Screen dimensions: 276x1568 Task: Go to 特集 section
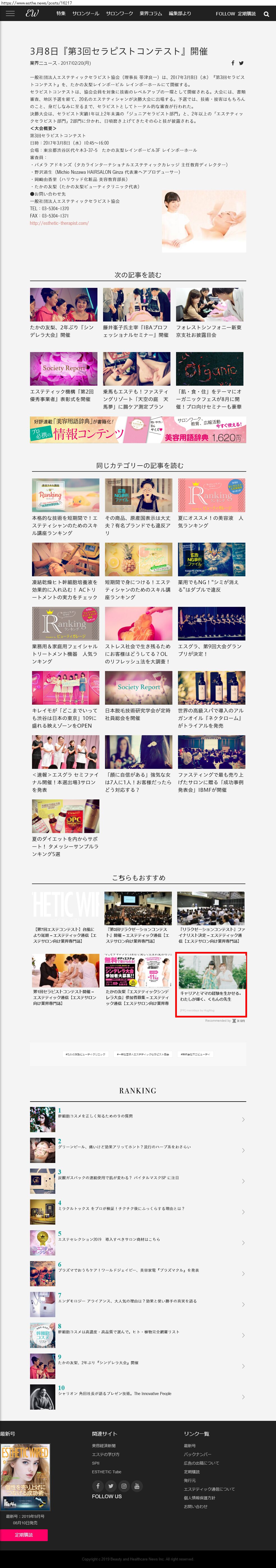(61, 13)
